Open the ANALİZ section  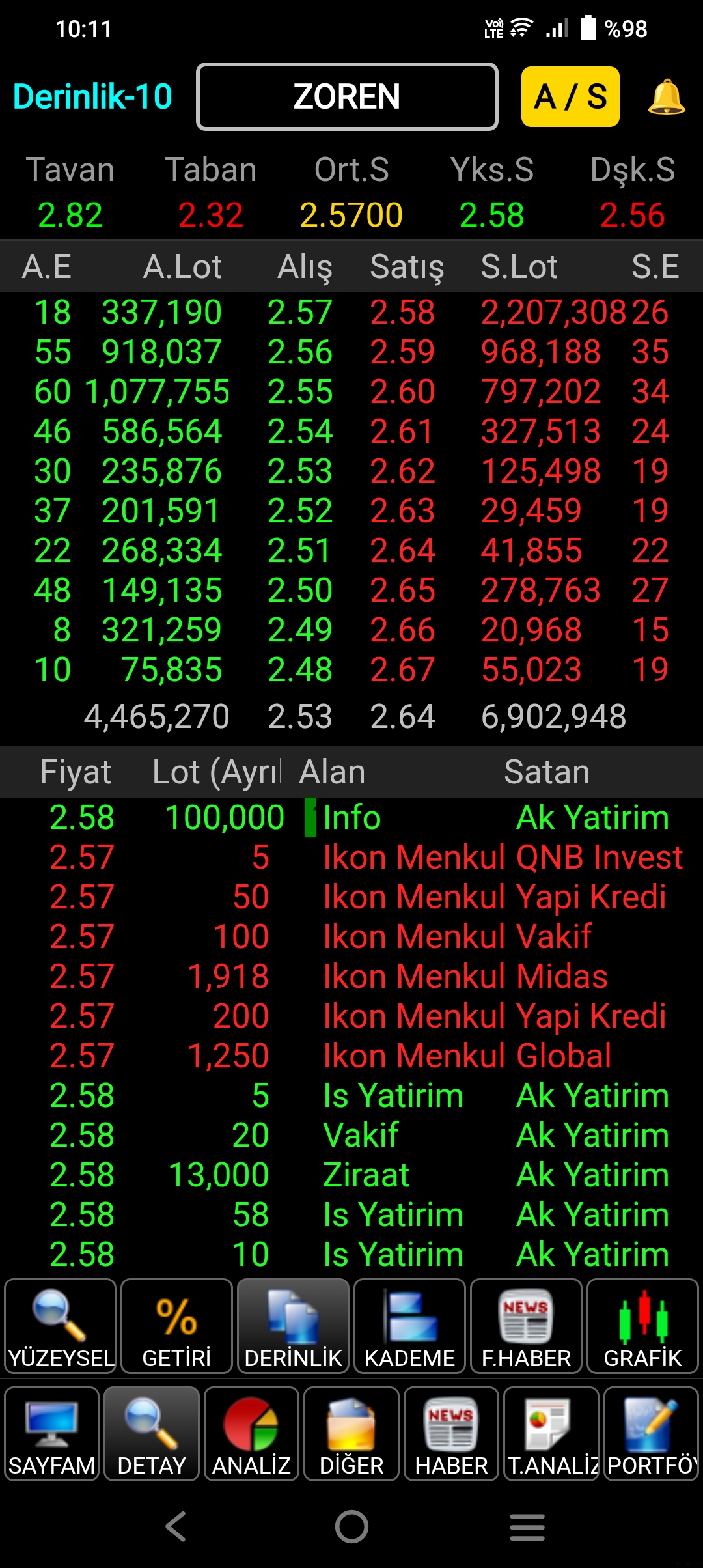pos(251,1434)
